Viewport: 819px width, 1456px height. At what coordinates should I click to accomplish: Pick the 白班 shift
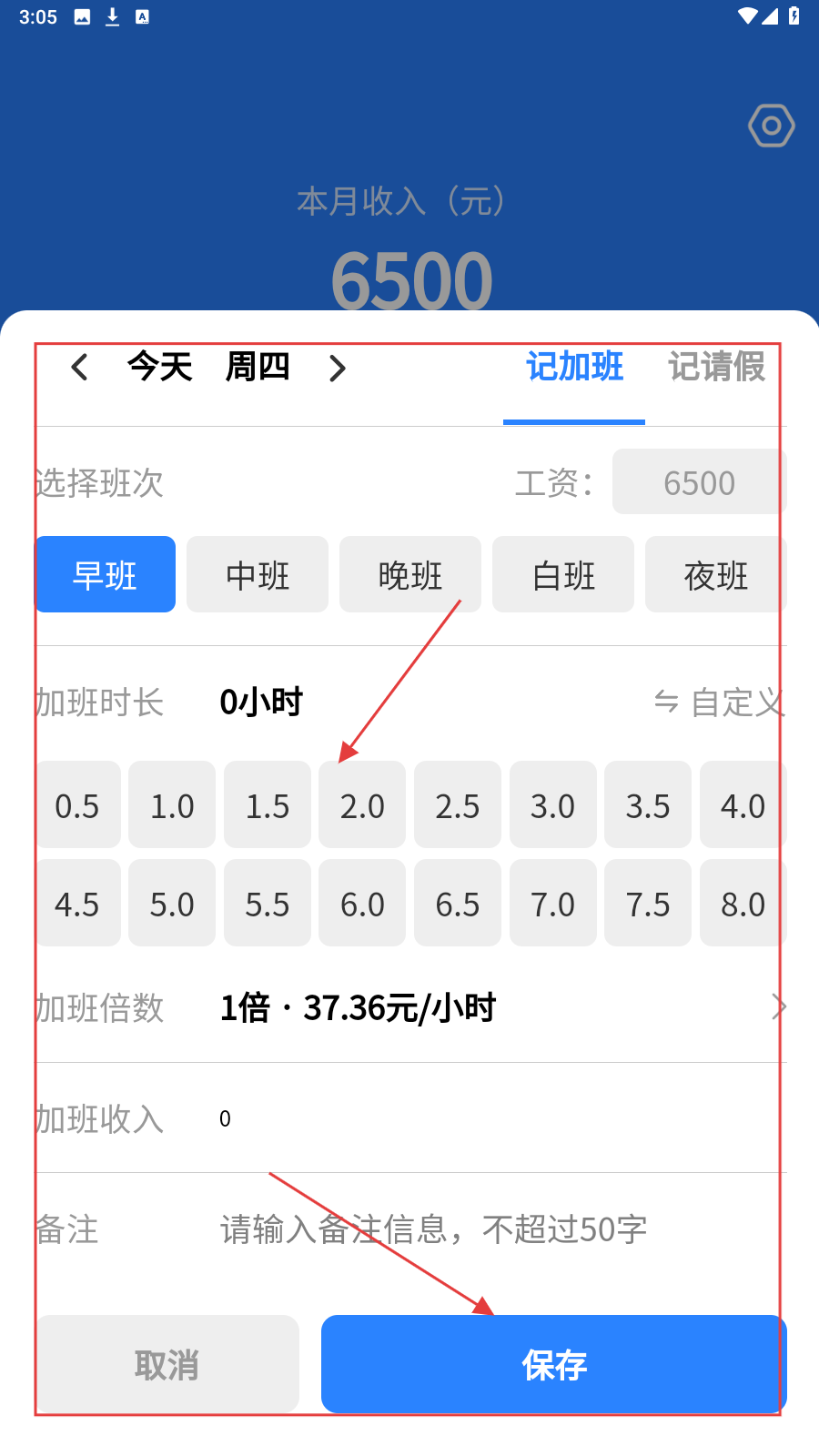click(563, 574)
